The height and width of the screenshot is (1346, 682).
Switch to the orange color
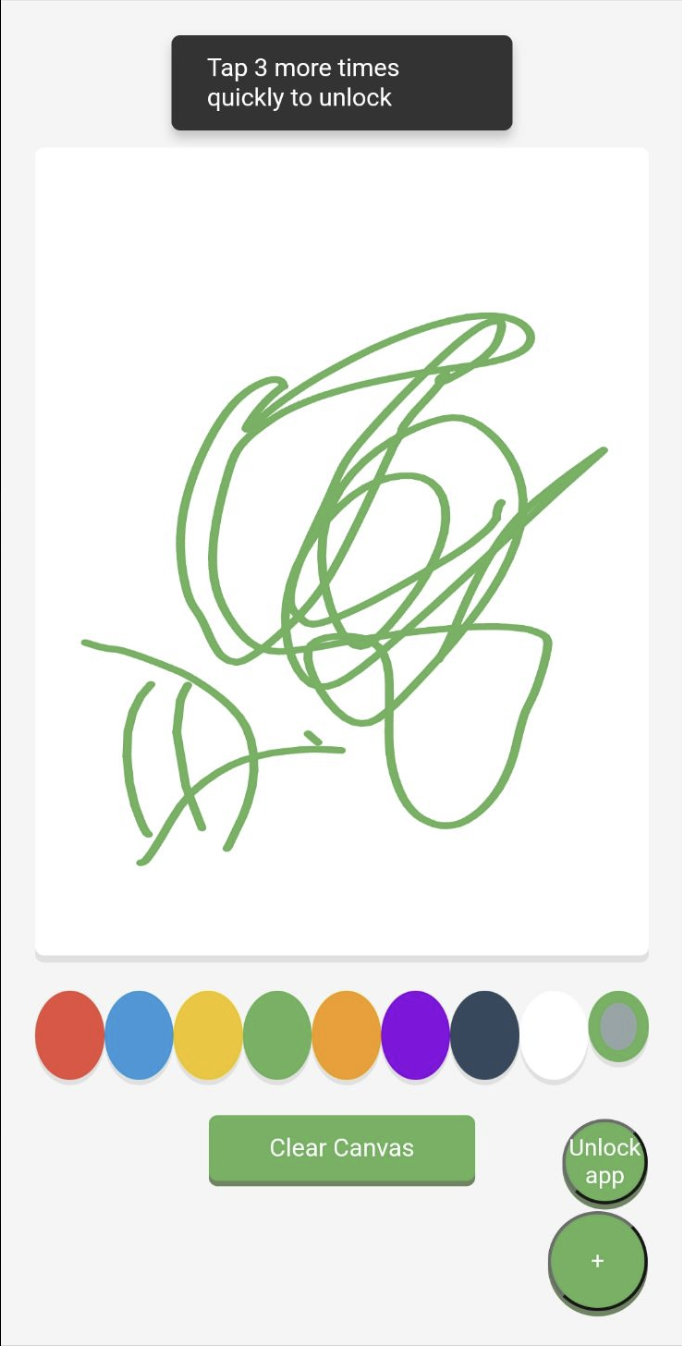pyautogui.click(x=346, y=1035)
